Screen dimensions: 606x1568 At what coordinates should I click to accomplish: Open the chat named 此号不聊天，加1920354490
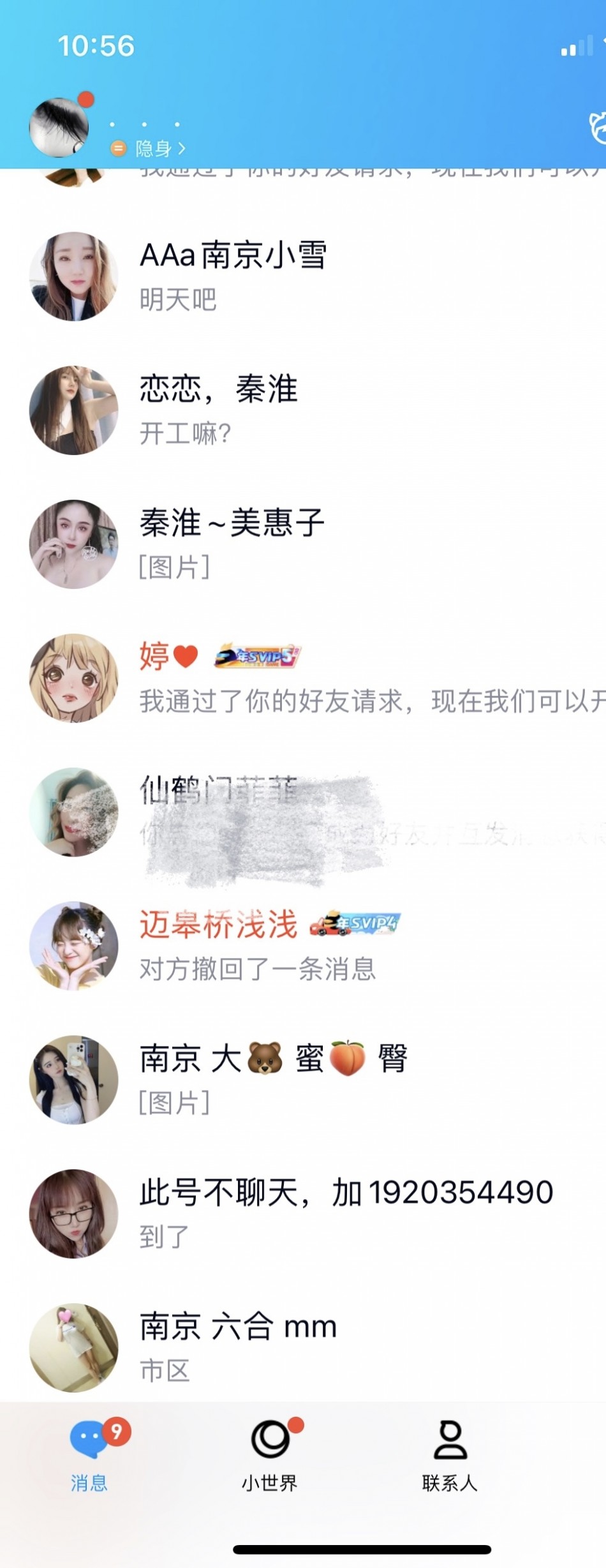[x=319, y=1214]
